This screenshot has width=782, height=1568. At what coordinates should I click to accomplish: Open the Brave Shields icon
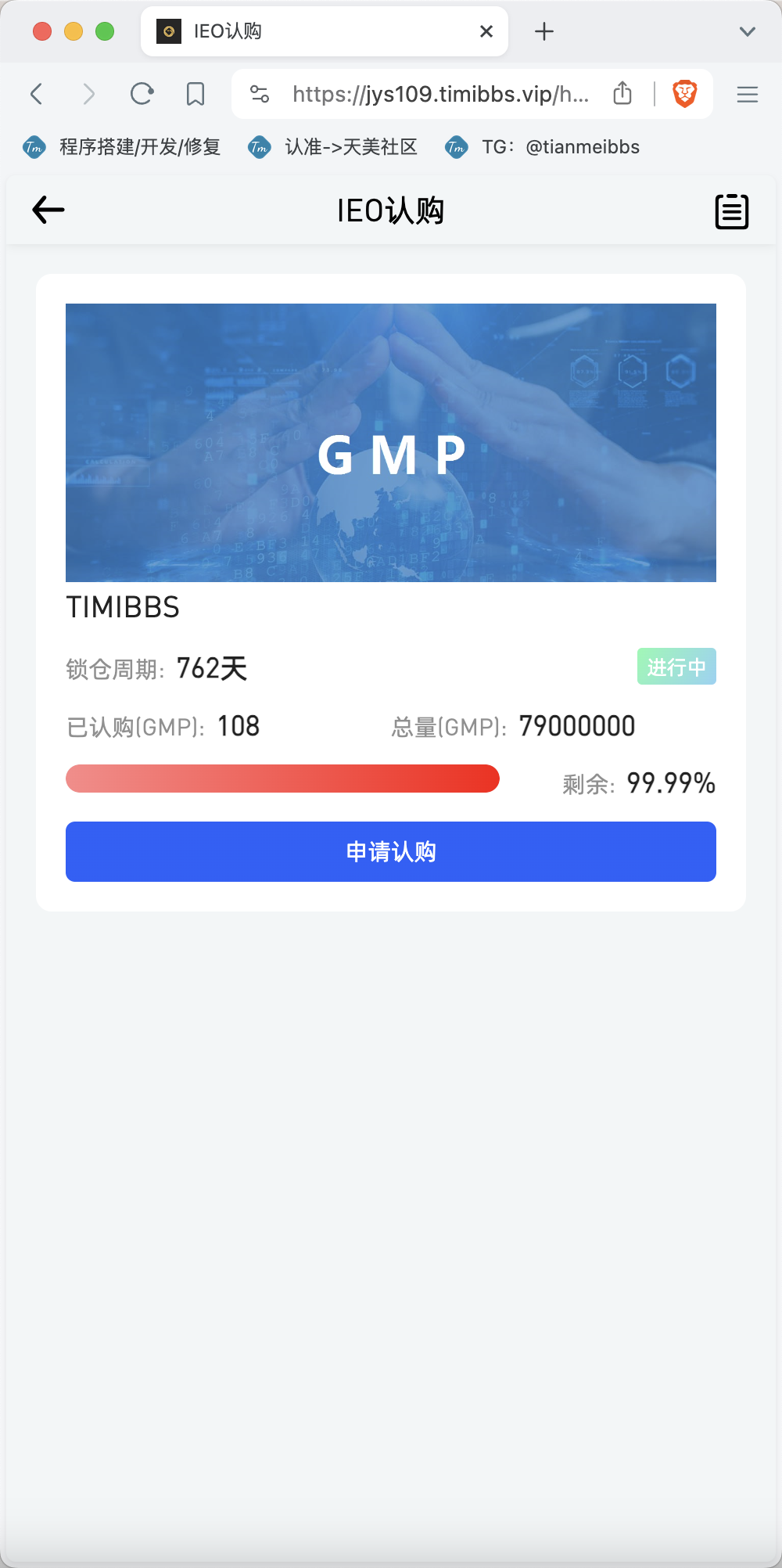(685, 94)
